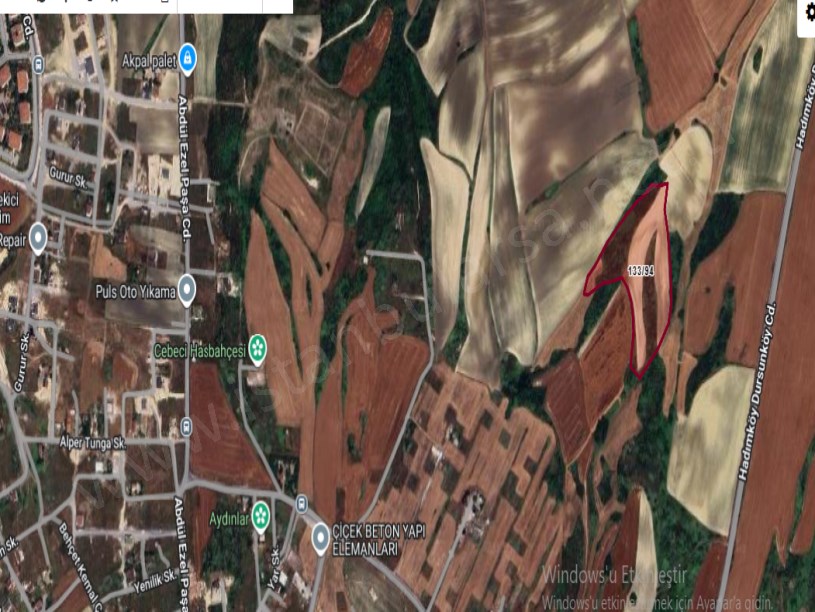Select the Aydınlar map marker
The width and height of the screenshot is (815, 612).
[x=261, y=515]
